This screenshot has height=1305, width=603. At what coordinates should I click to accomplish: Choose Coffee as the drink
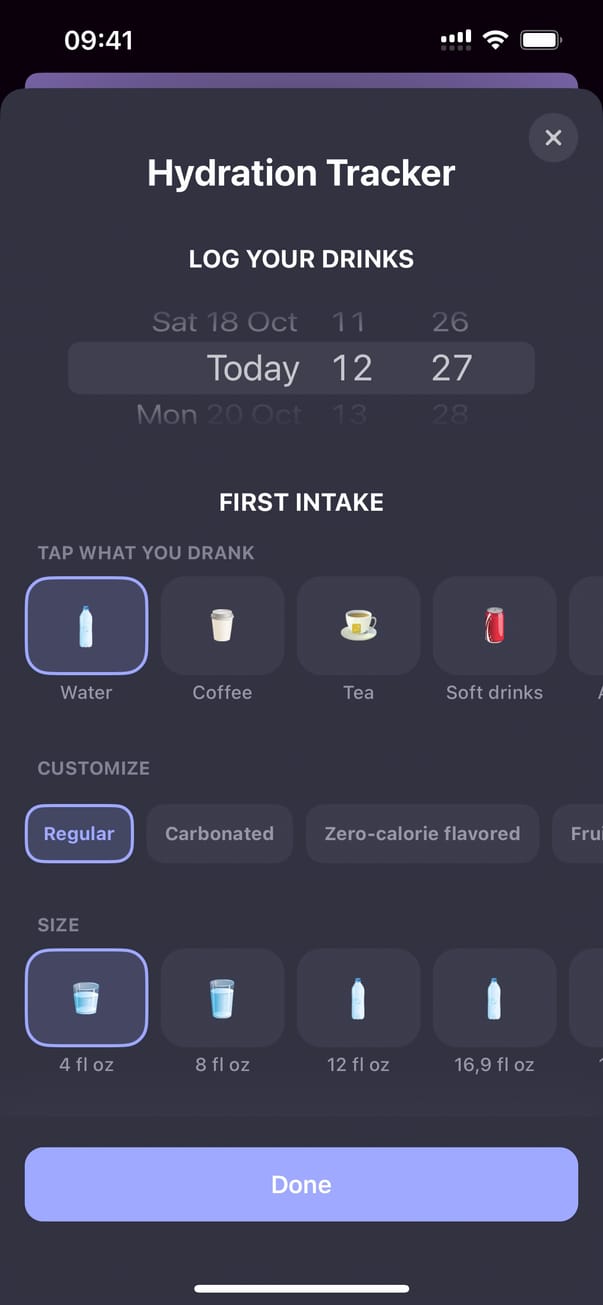[x=222, y=626]
